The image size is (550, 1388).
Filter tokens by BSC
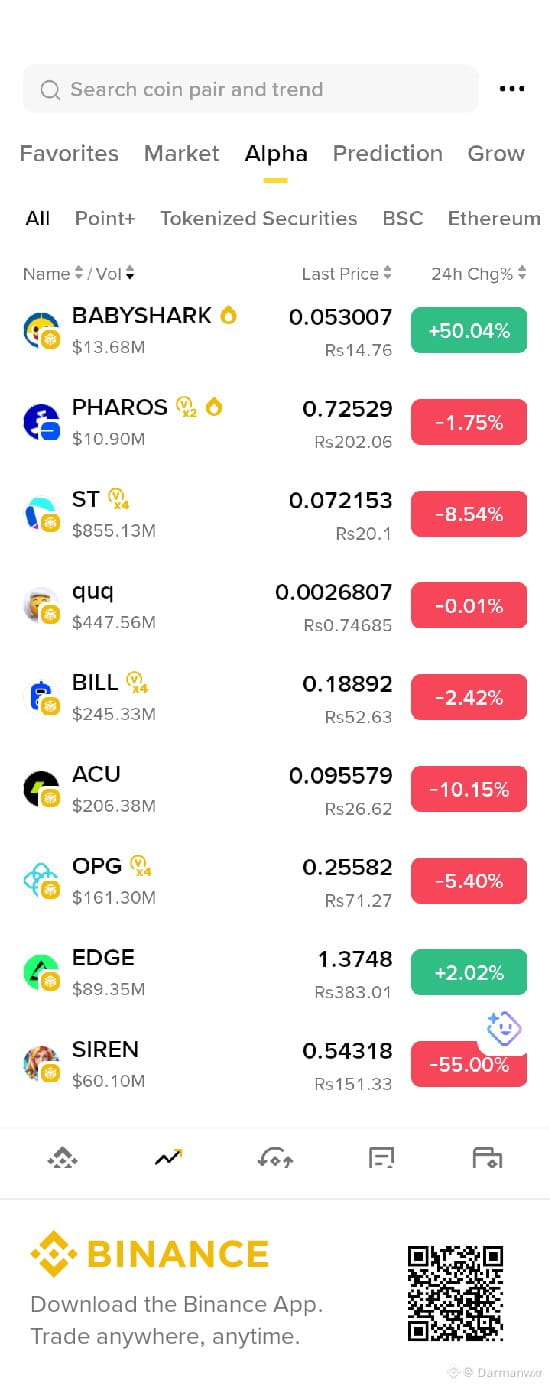tap(403, 218)
